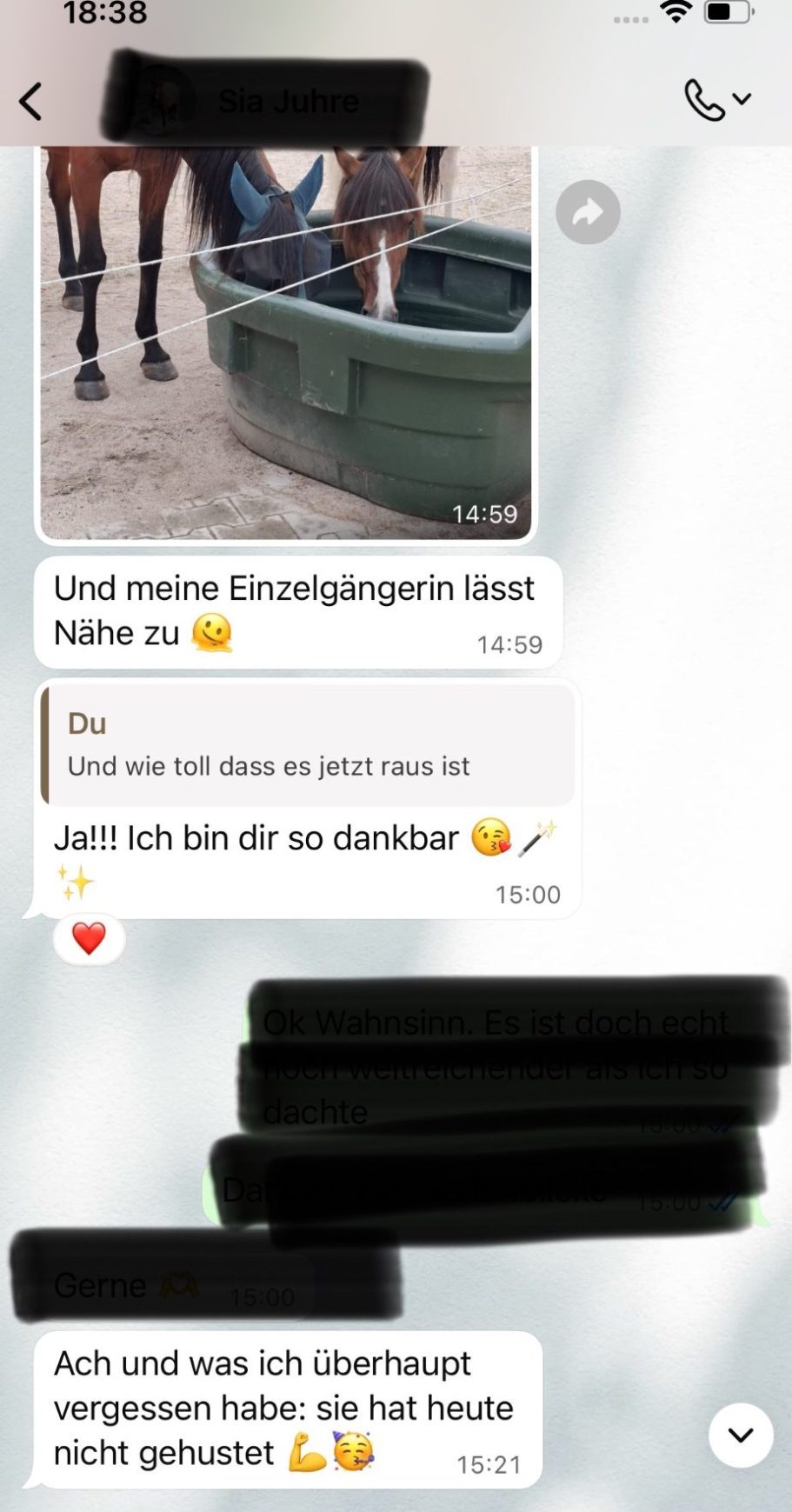Open the call options phone icon

pos(706,100)
